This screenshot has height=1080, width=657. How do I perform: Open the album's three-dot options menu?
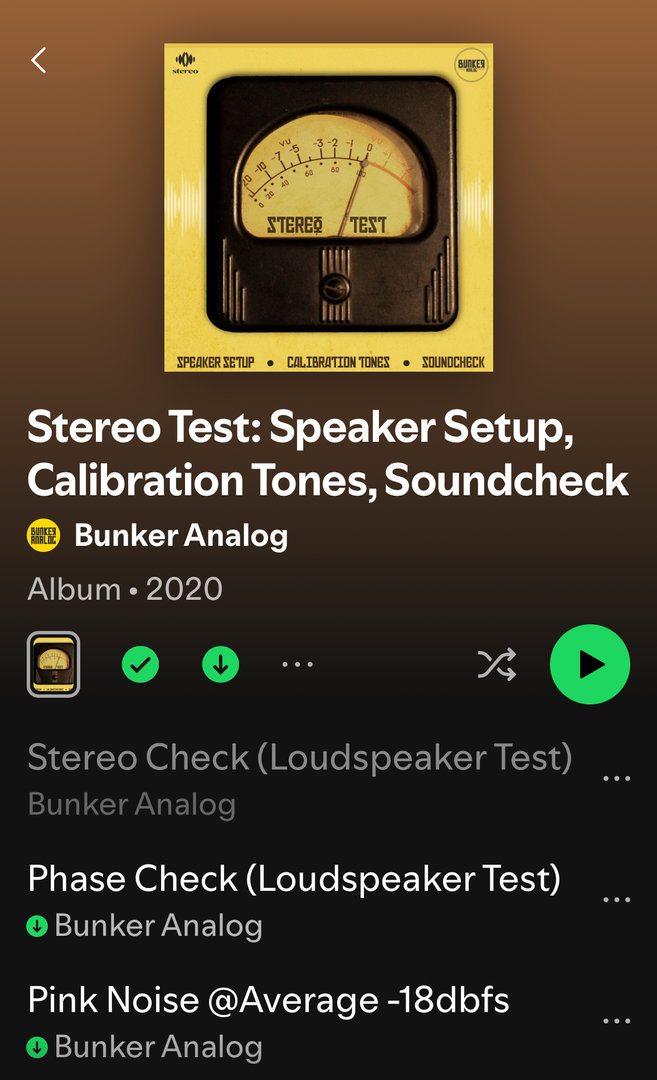tap(298, 664)
